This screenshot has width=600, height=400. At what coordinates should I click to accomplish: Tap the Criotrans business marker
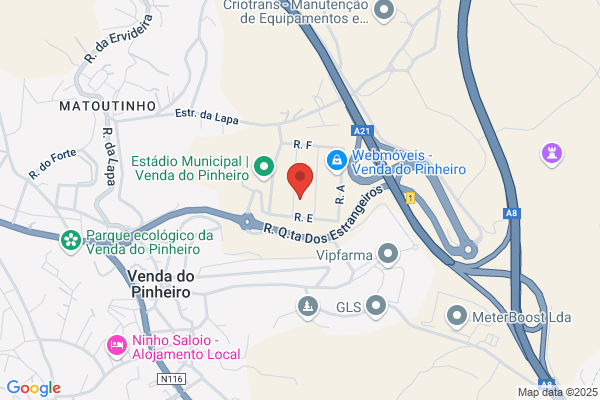(384, 10)
